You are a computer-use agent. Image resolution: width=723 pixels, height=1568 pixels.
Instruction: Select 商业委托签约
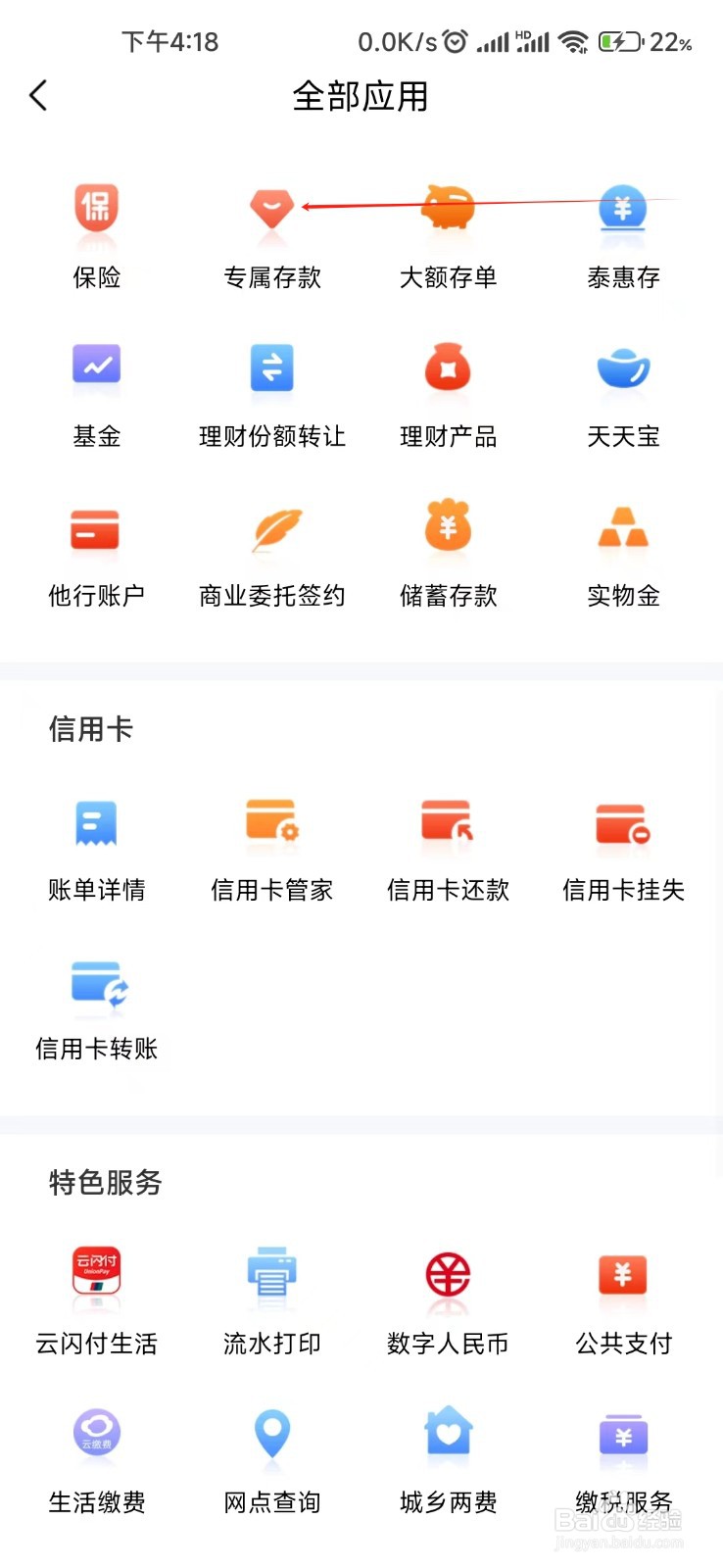272,555
